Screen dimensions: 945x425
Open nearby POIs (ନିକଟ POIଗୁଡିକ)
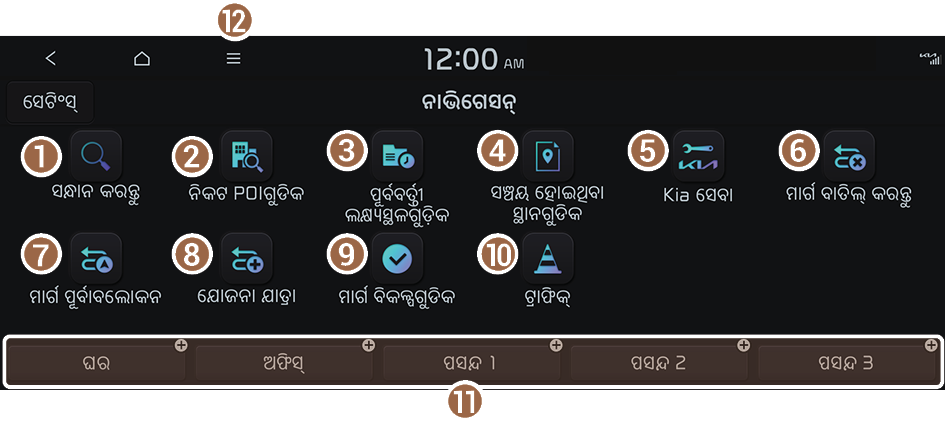tap(246, 155)
